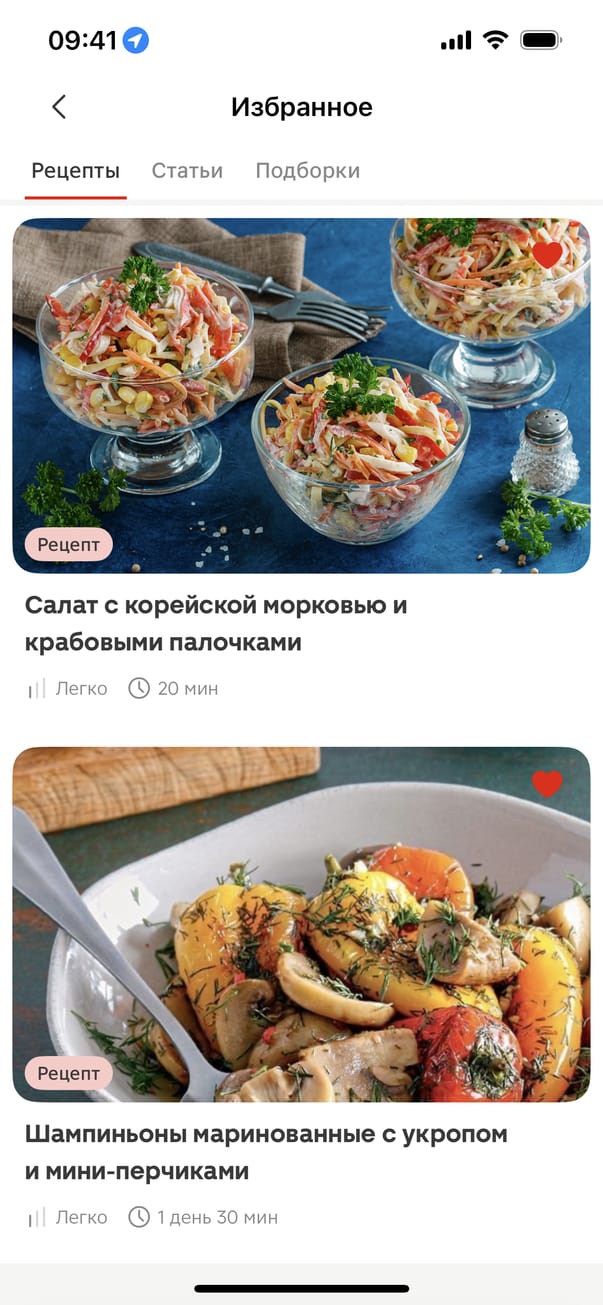Open the Салат с корейской морковью recipe

pyautogui.click(x=215, y=623)
